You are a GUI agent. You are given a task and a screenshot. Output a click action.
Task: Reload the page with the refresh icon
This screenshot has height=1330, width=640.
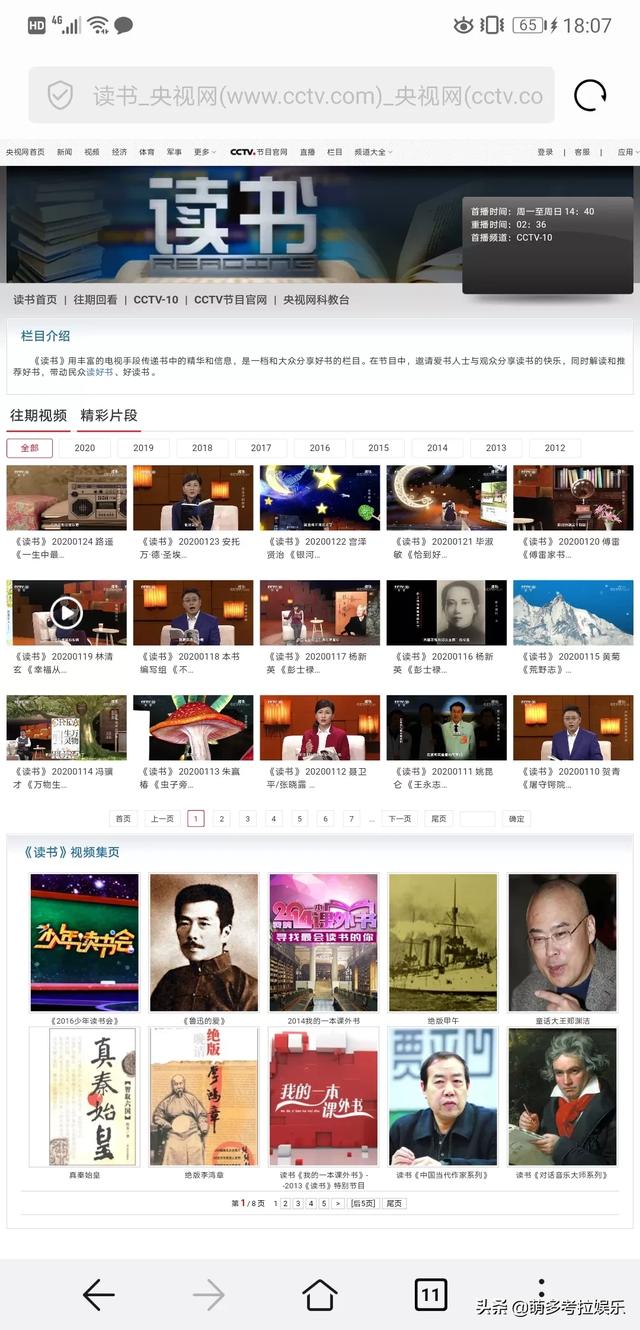pyautogui.click(x=590, y=95)
